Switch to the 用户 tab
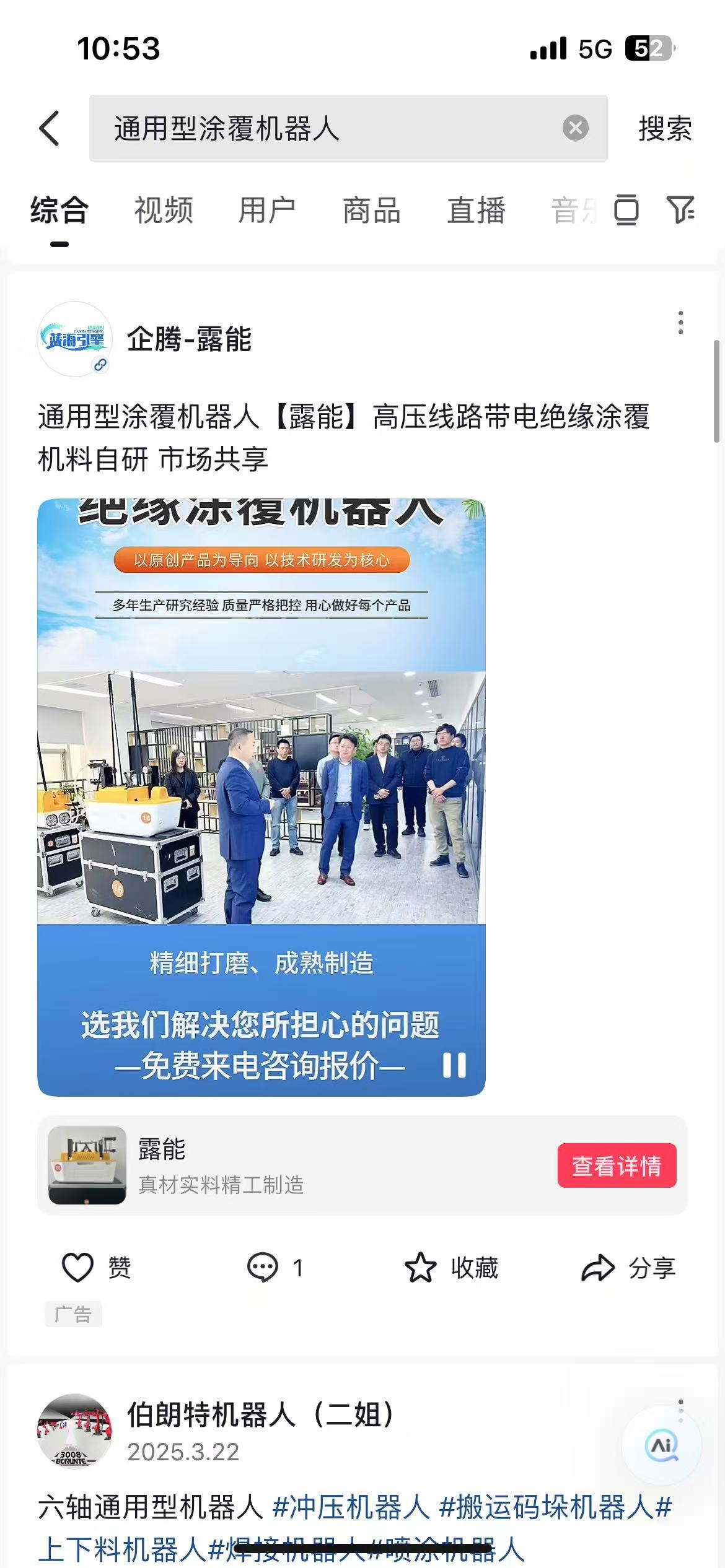This screenshot has height=1568, width=725. [267, 210]
